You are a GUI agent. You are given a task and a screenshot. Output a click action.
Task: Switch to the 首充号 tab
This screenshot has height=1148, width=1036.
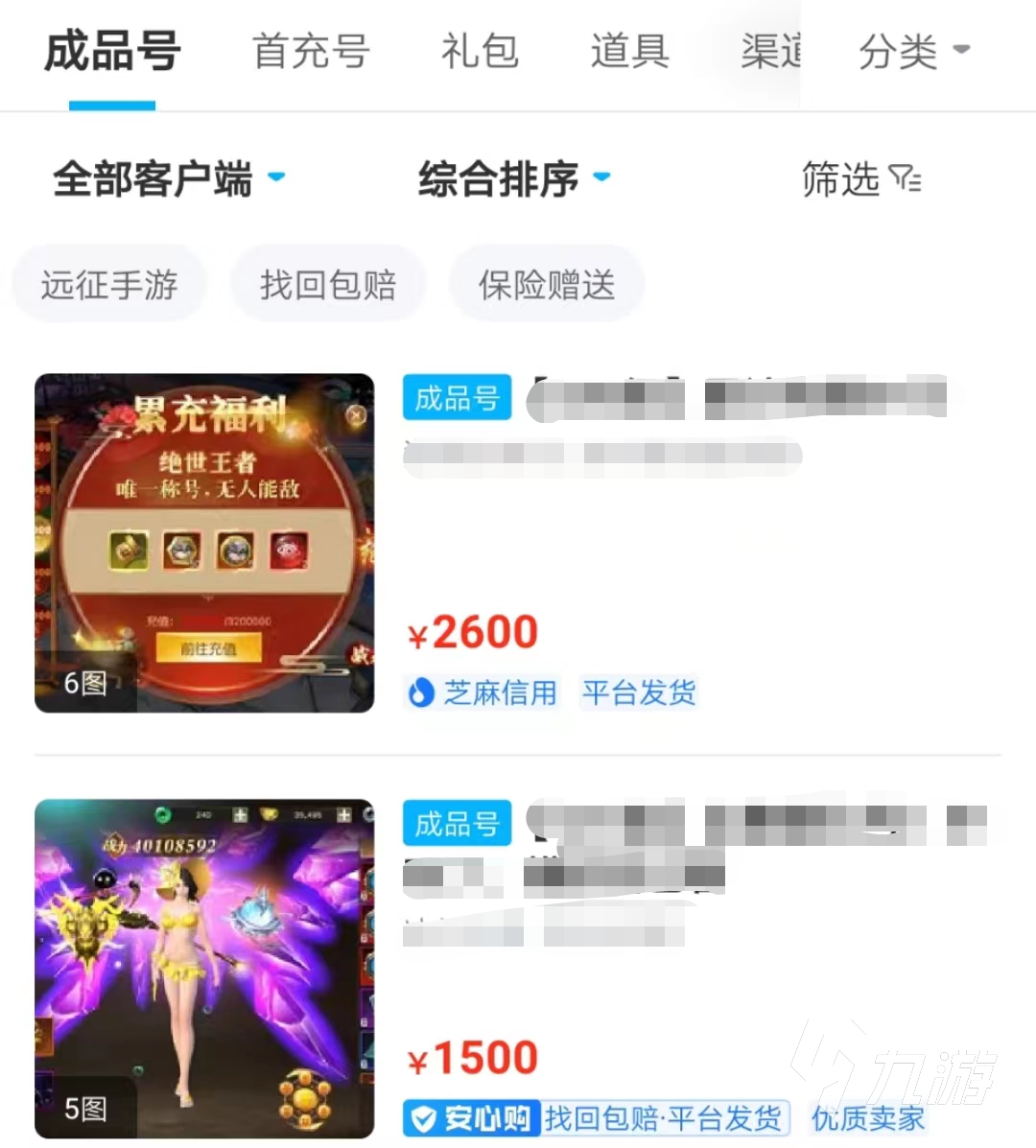click(x=311, y=52)
